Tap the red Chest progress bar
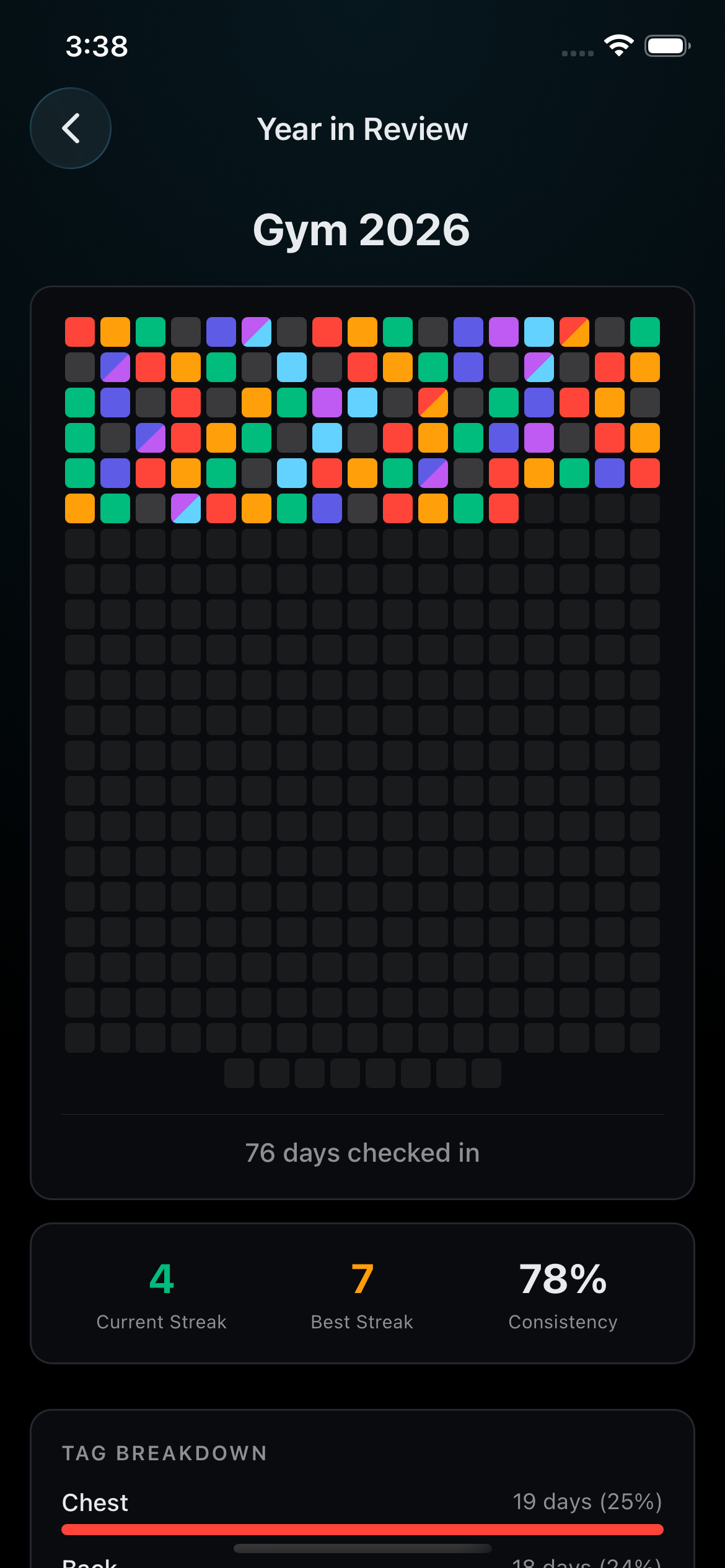The width and height of the screenshot is (725, 1568). point(362,1528)
